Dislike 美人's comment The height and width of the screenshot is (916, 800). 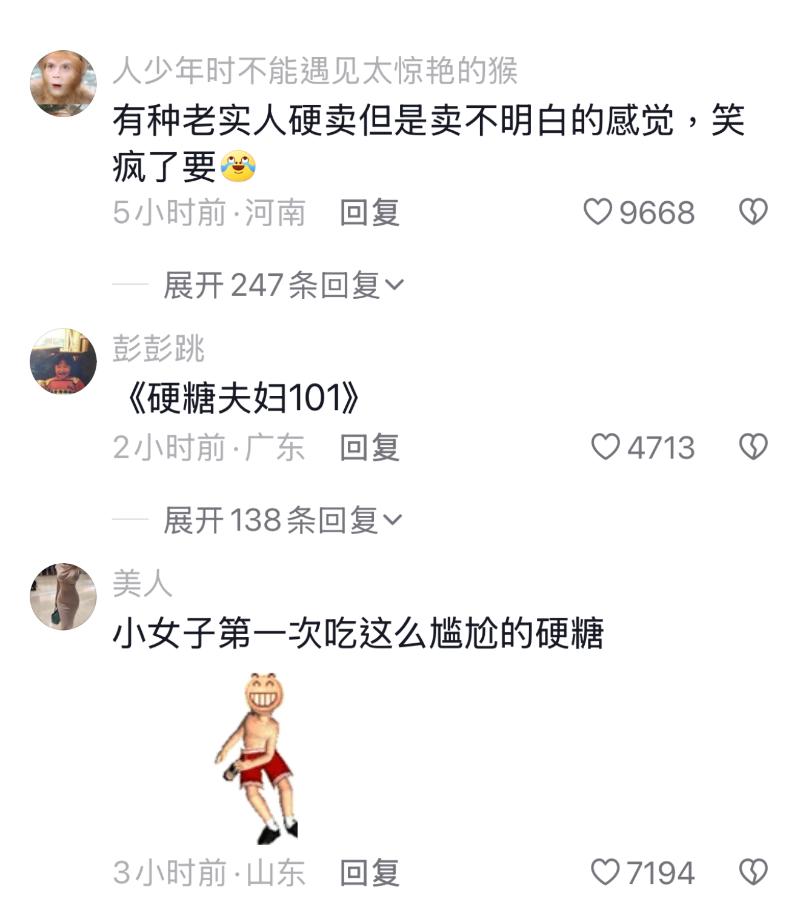coord(752,872)
